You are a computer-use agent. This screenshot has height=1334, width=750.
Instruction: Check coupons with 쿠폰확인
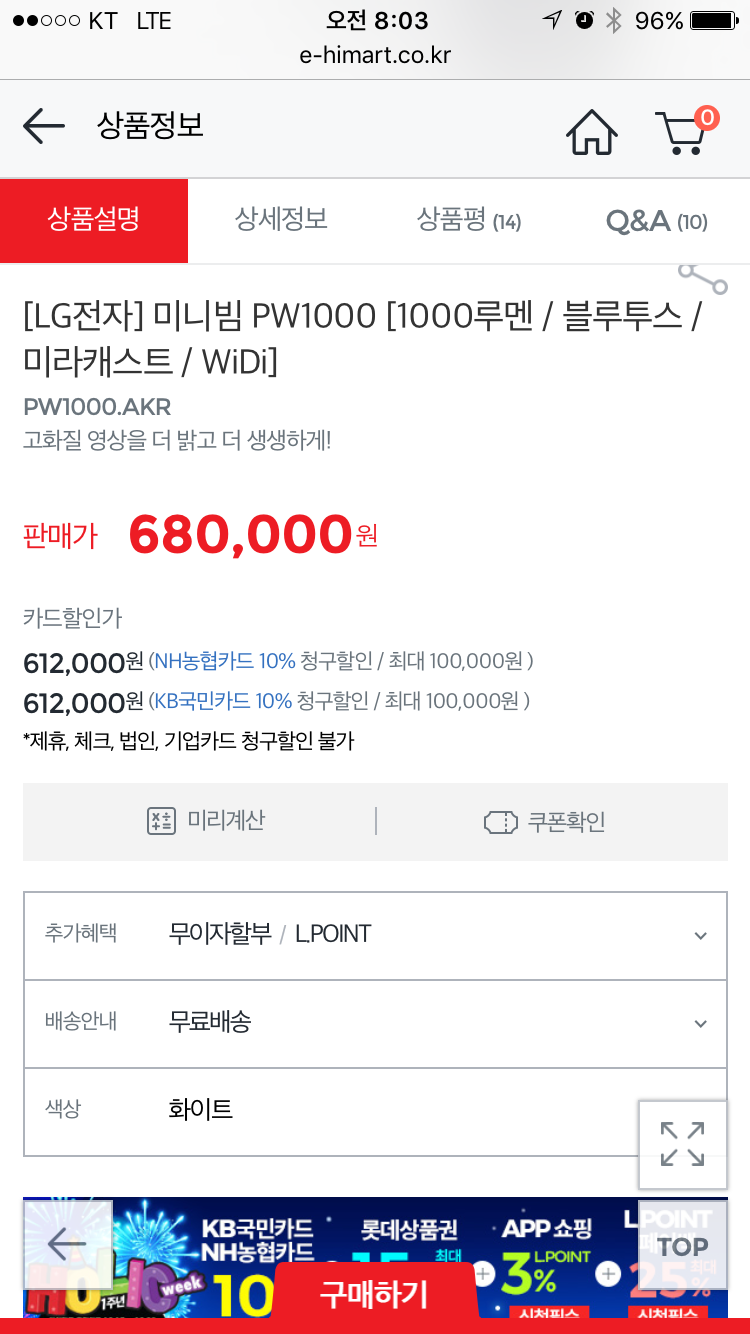coord(545,822)
